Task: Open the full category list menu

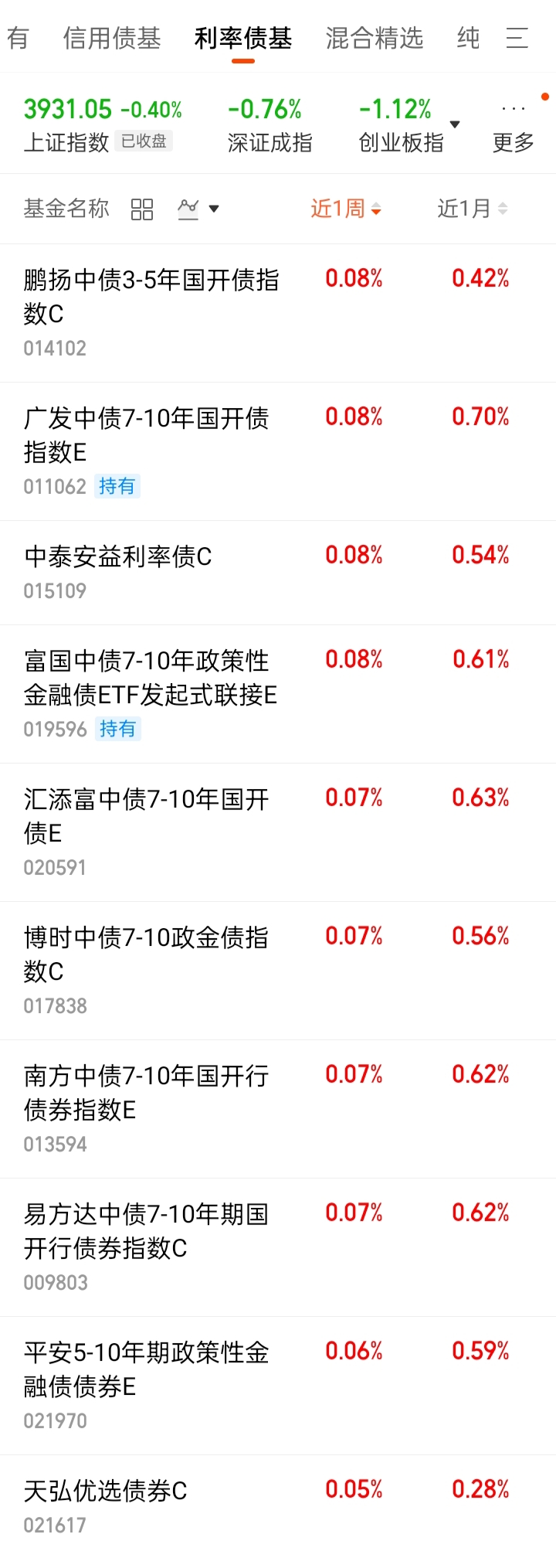Action: click(517, 38)
